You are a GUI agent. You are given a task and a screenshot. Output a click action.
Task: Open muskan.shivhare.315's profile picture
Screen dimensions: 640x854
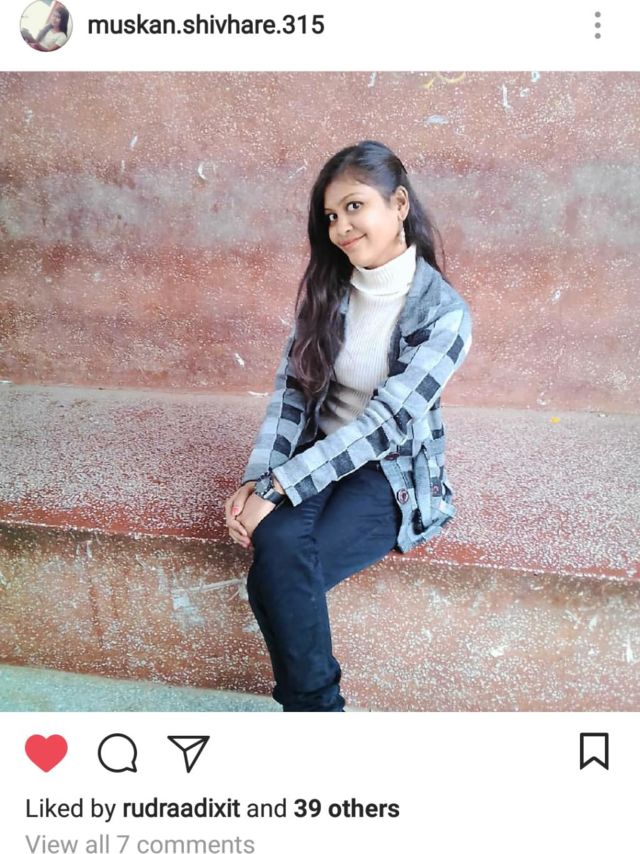[46, 26]
